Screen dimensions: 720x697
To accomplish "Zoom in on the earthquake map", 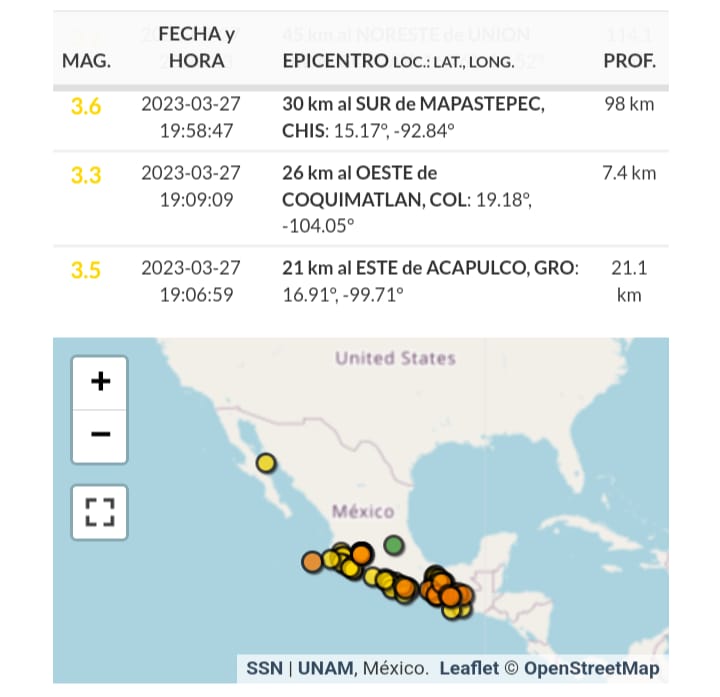I will coord(100,382).
